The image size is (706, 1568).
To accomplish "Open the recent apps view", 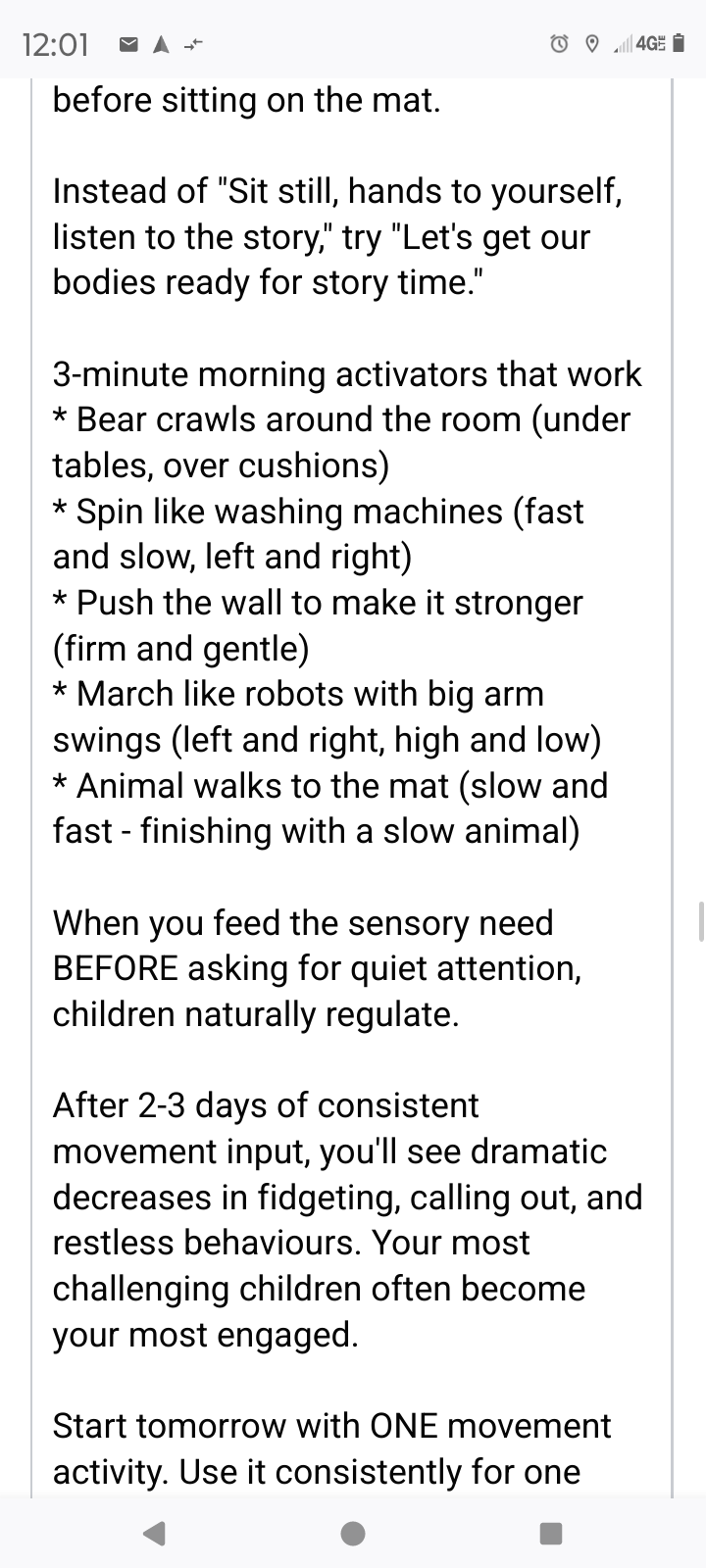I will tap(551, 1533).
